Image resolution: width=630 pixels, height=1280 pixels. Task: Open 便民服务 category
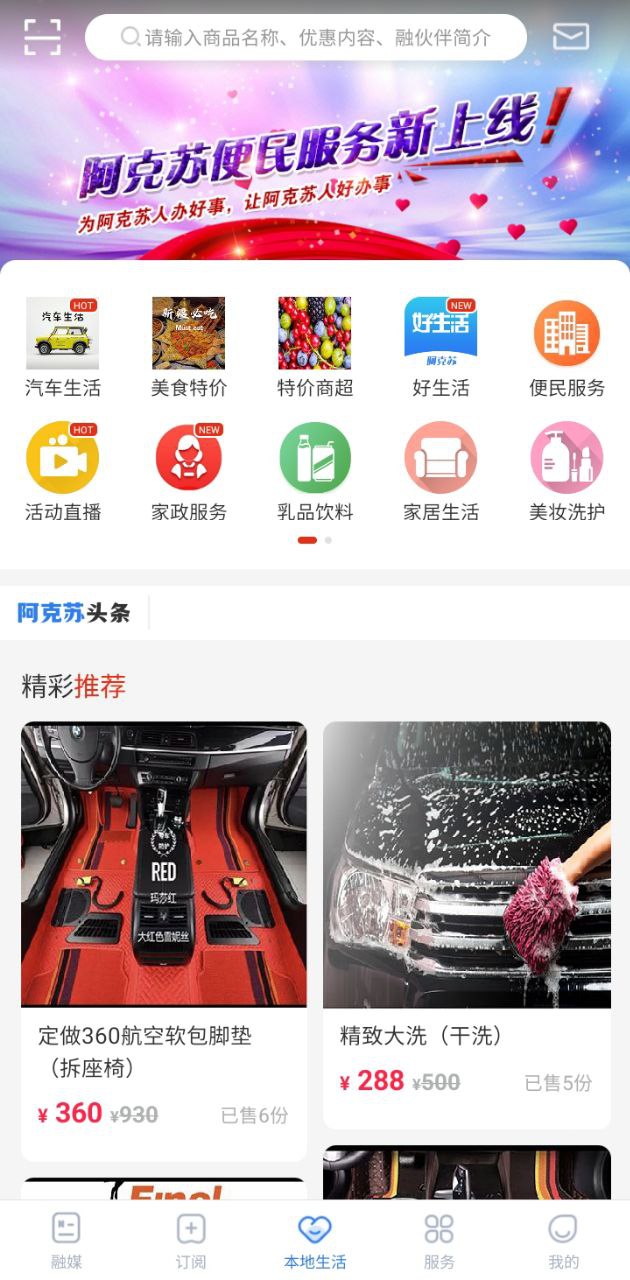coord(566,345)
